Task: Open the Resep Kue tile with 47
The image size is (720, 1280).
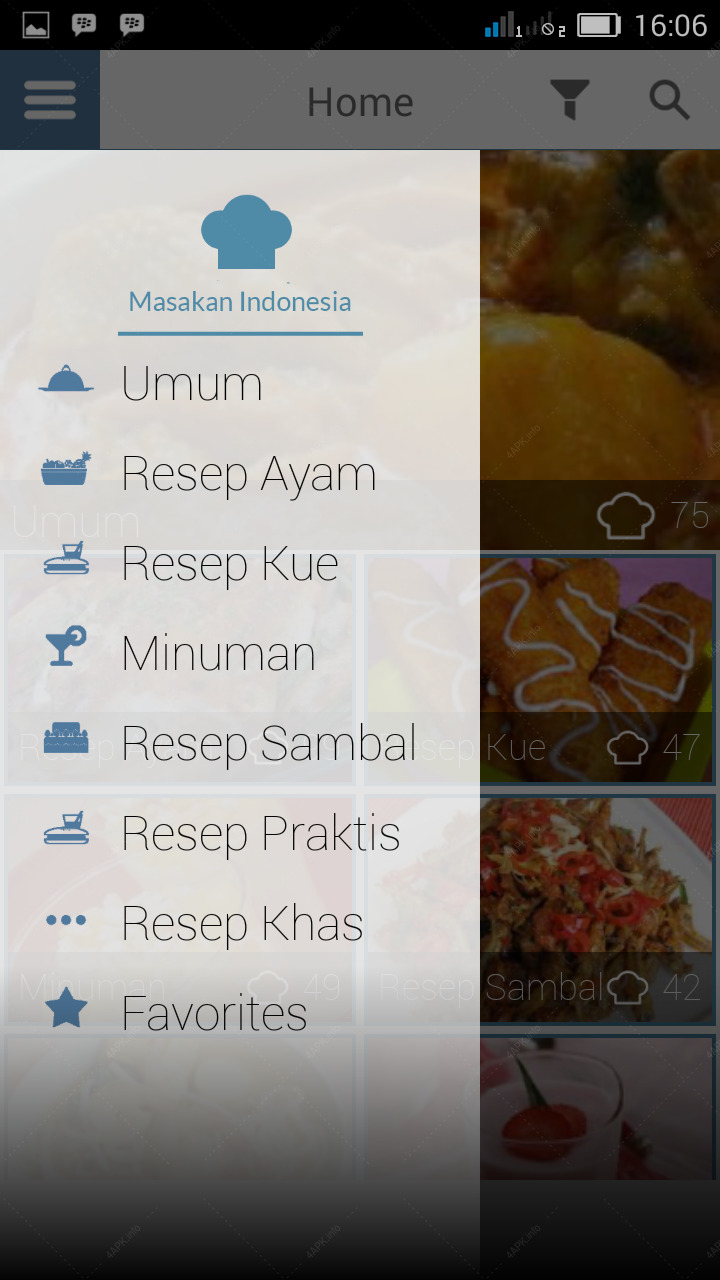Action: [x=598, y=669]
